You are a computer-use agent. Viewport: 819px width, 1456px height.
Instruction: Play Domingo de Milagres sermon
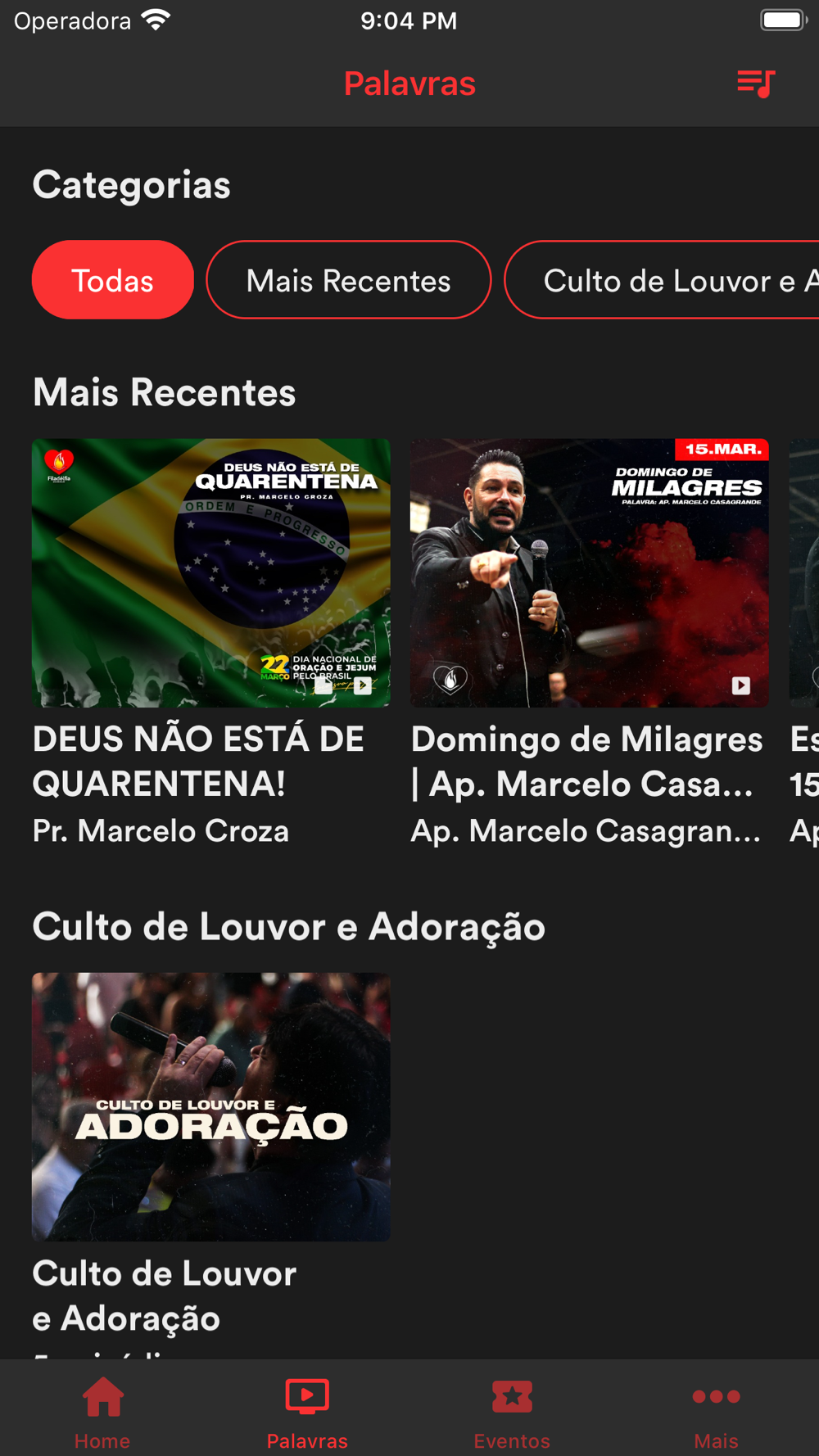coord(589,573)
